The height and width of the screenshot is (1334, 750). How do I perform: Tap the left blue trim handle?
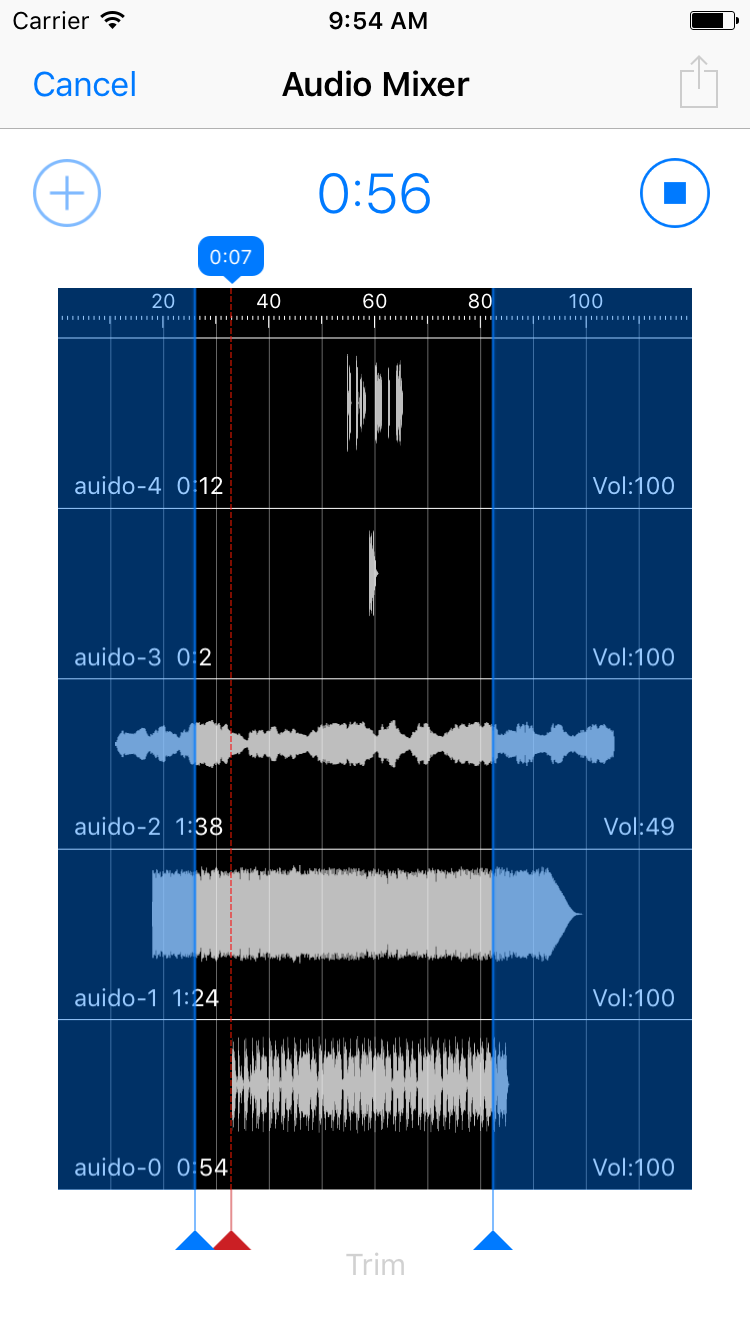point(195,1240)
